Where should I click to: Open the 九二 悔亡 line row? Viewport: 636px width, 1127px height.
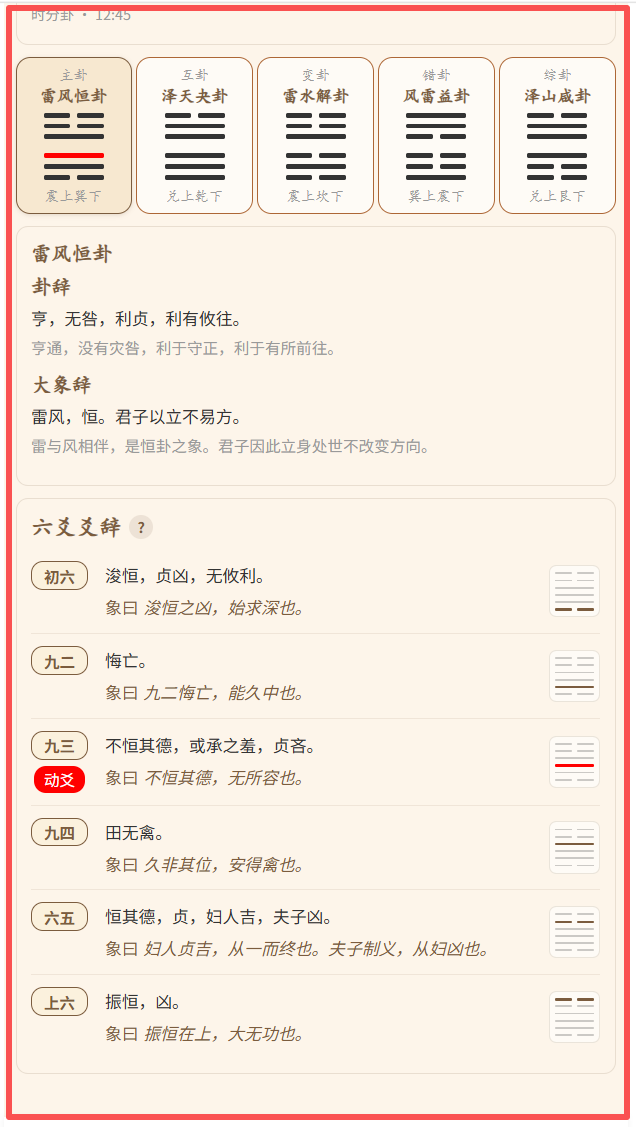[315, 676]
